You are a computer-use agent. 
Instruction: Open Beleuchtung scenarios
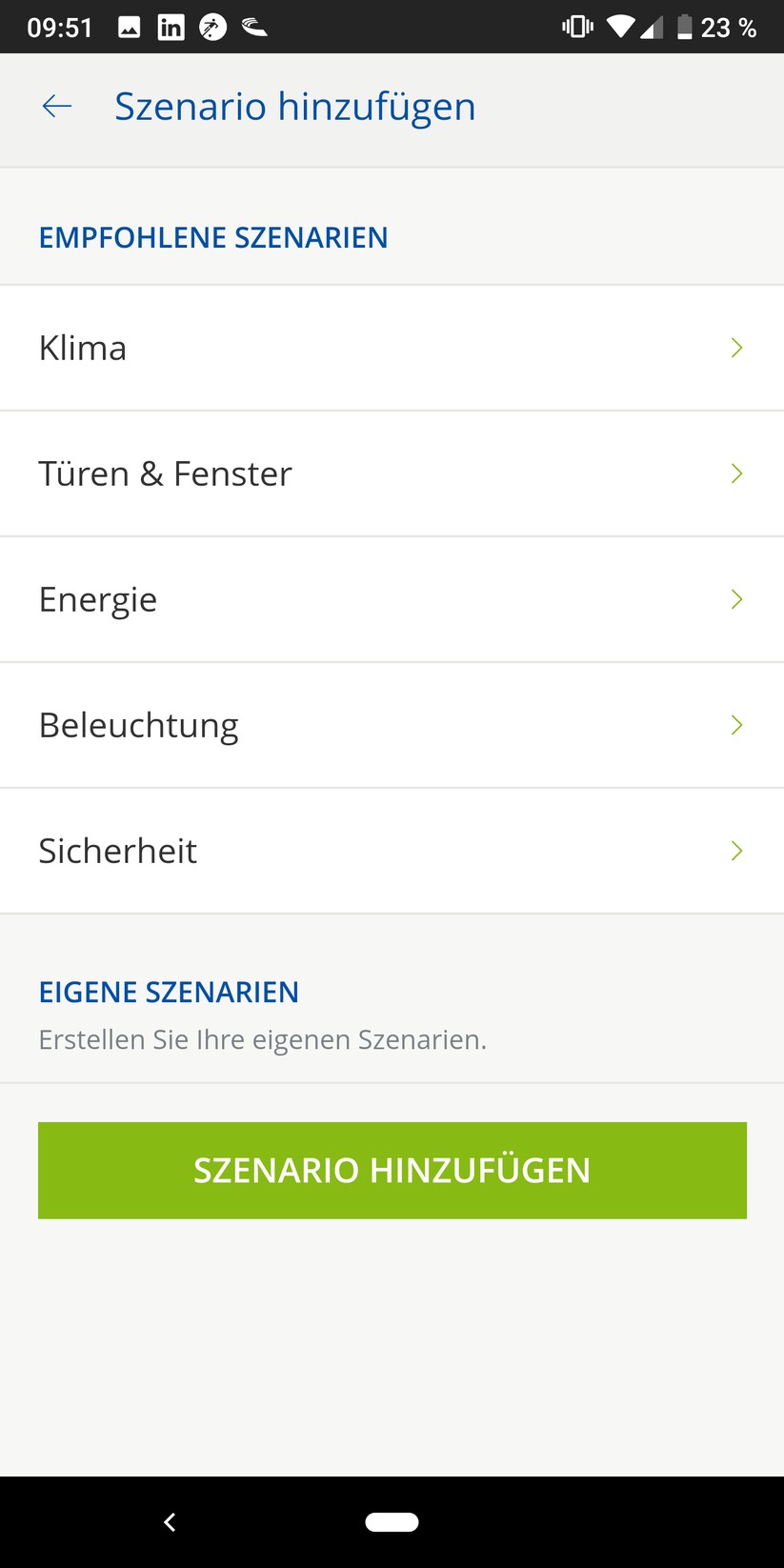392,726
